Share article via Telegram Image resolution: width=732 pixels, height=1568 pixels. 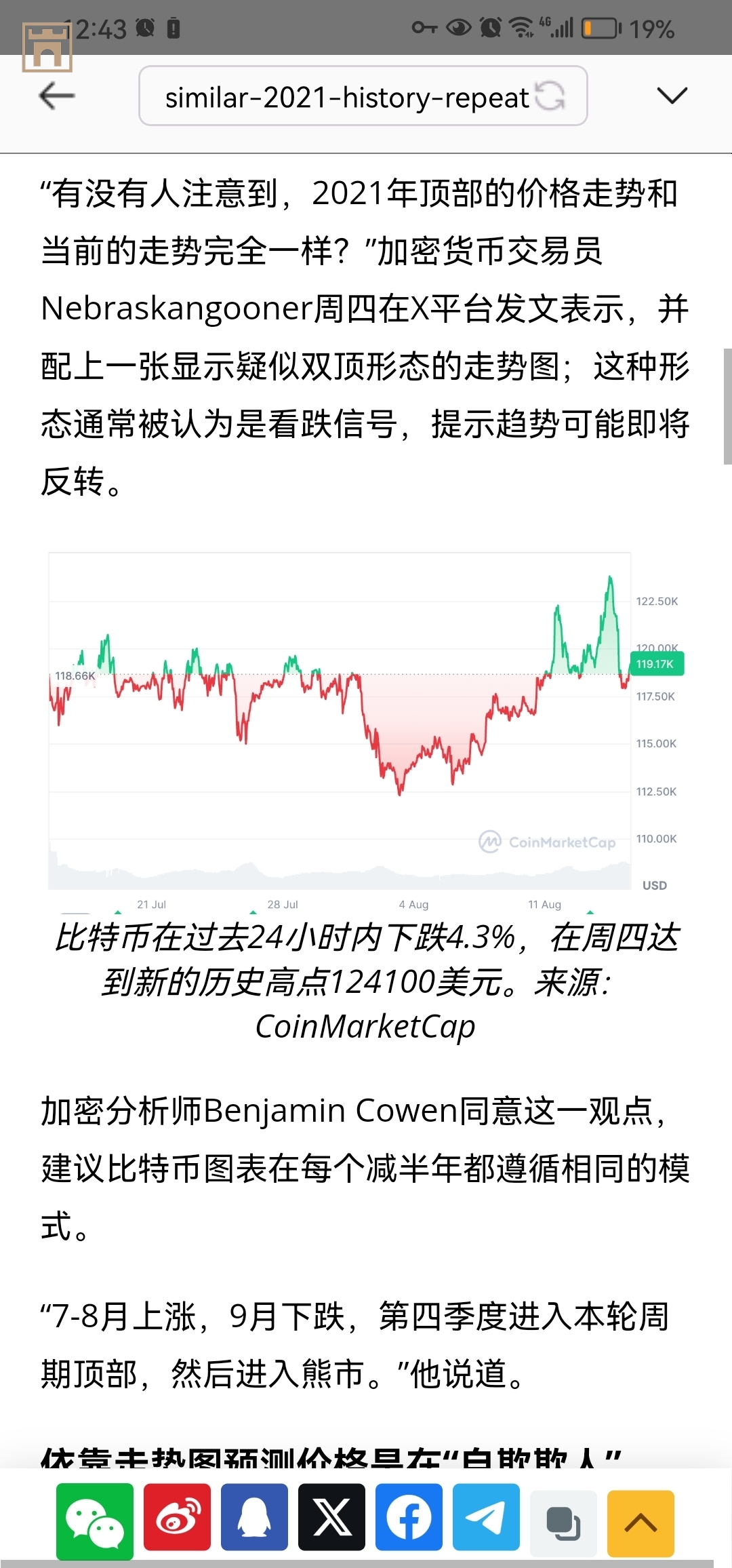487,1518
